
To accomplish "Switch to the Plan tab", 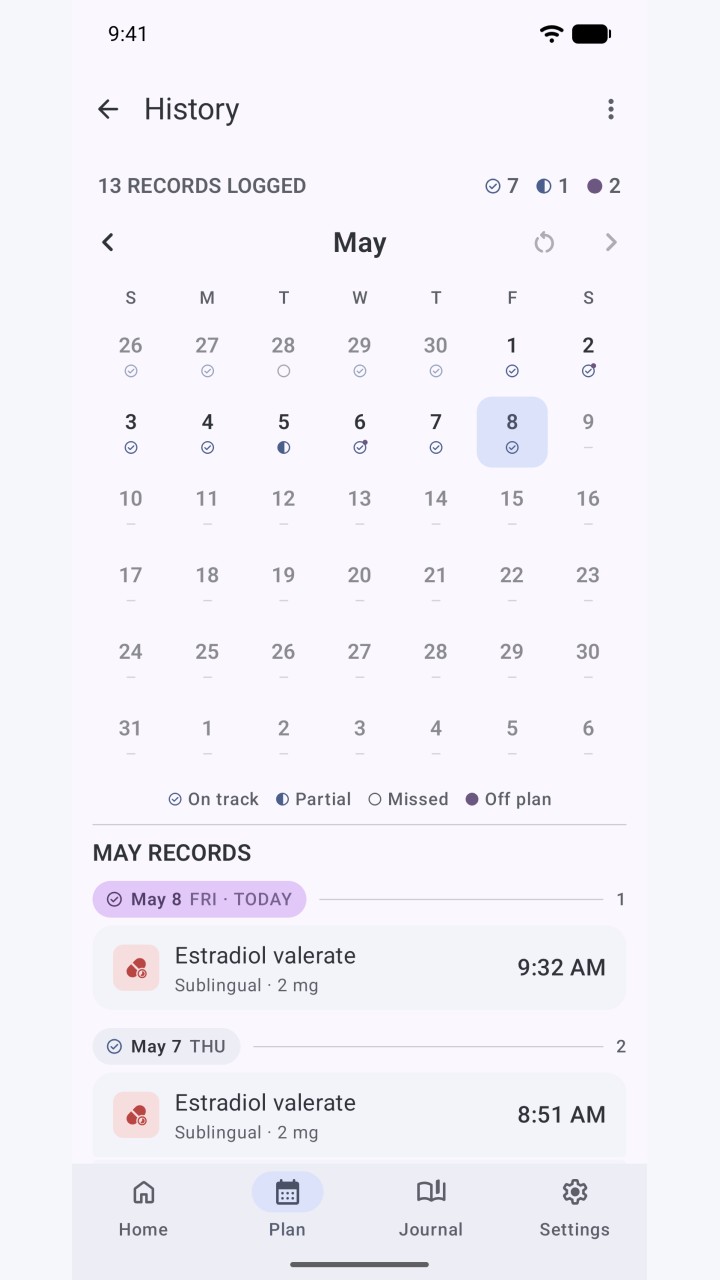I will pyautogui.click(x=287, y=1208).
